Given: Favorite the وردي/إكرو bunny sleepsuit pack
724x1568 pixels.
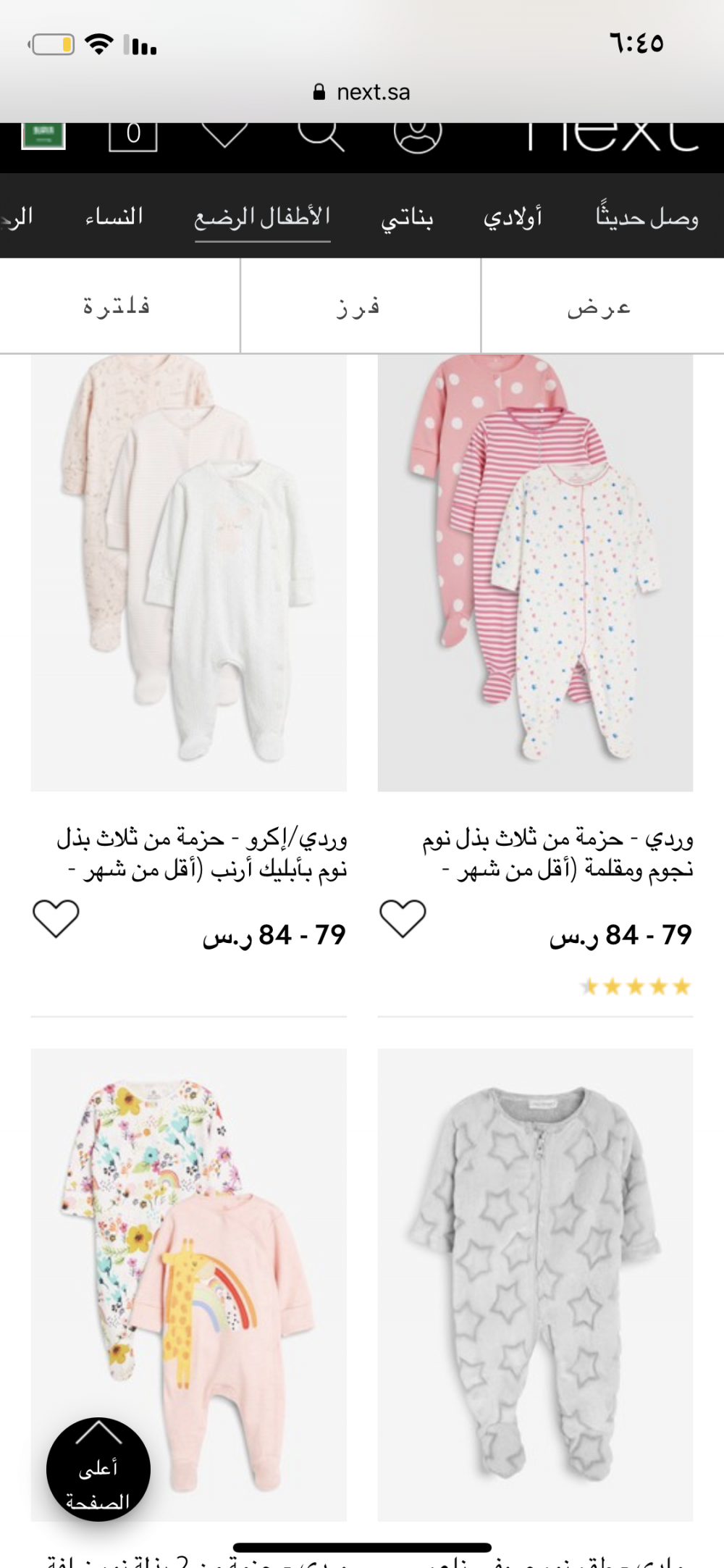Looking at the screenshot, I should 56,918.
